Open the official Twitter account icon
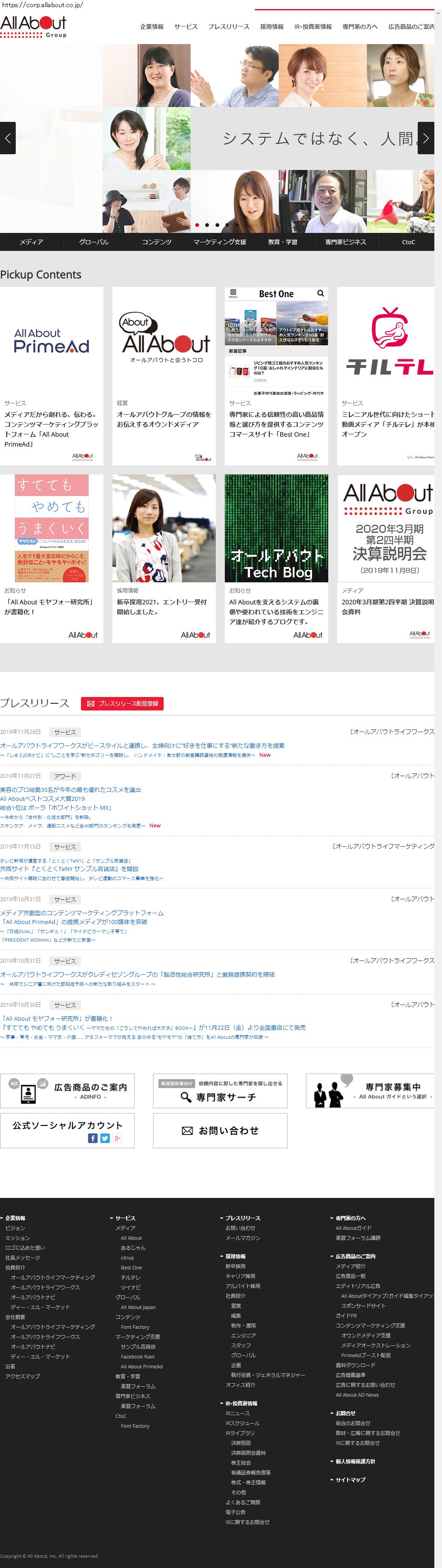442x1568 pixels. click(105, 1138)
